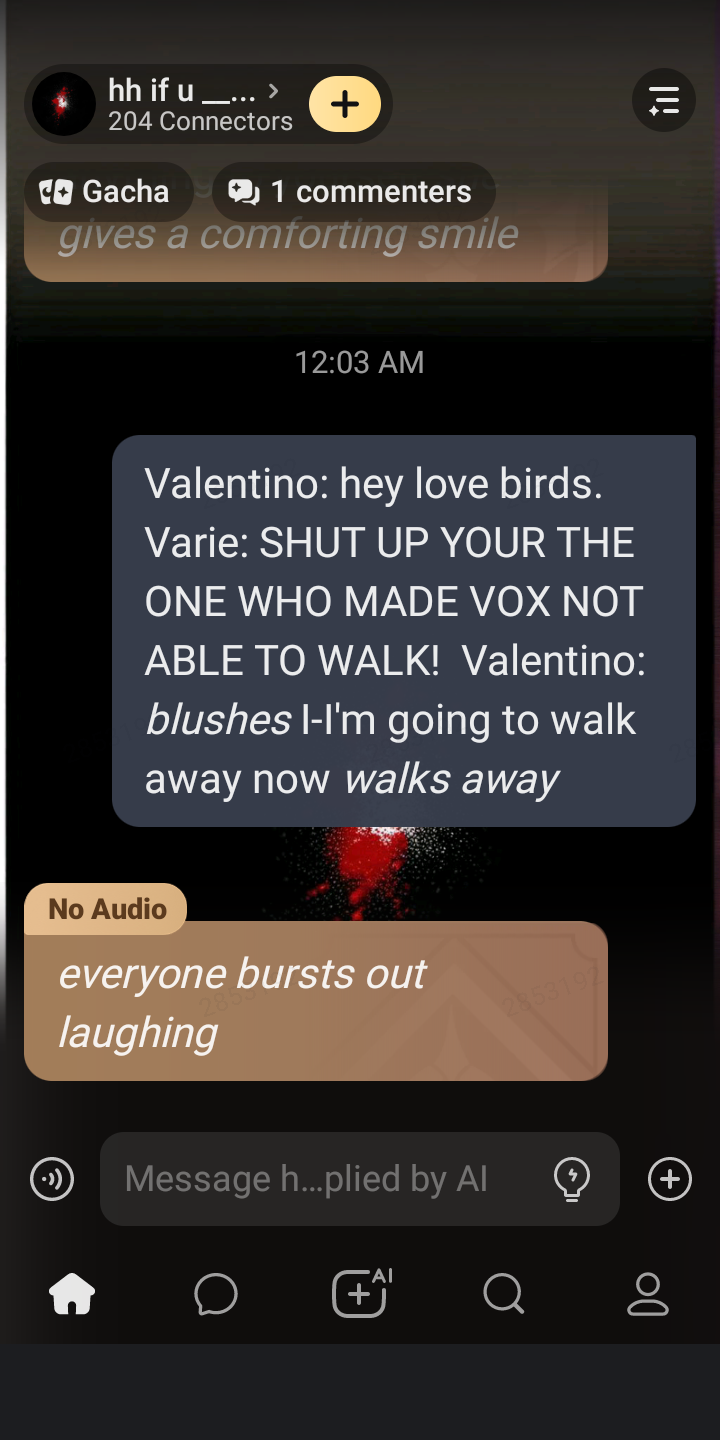Open the Profile tab
The height and width of the screenshot is (1440, 720).
(647, 1294)
